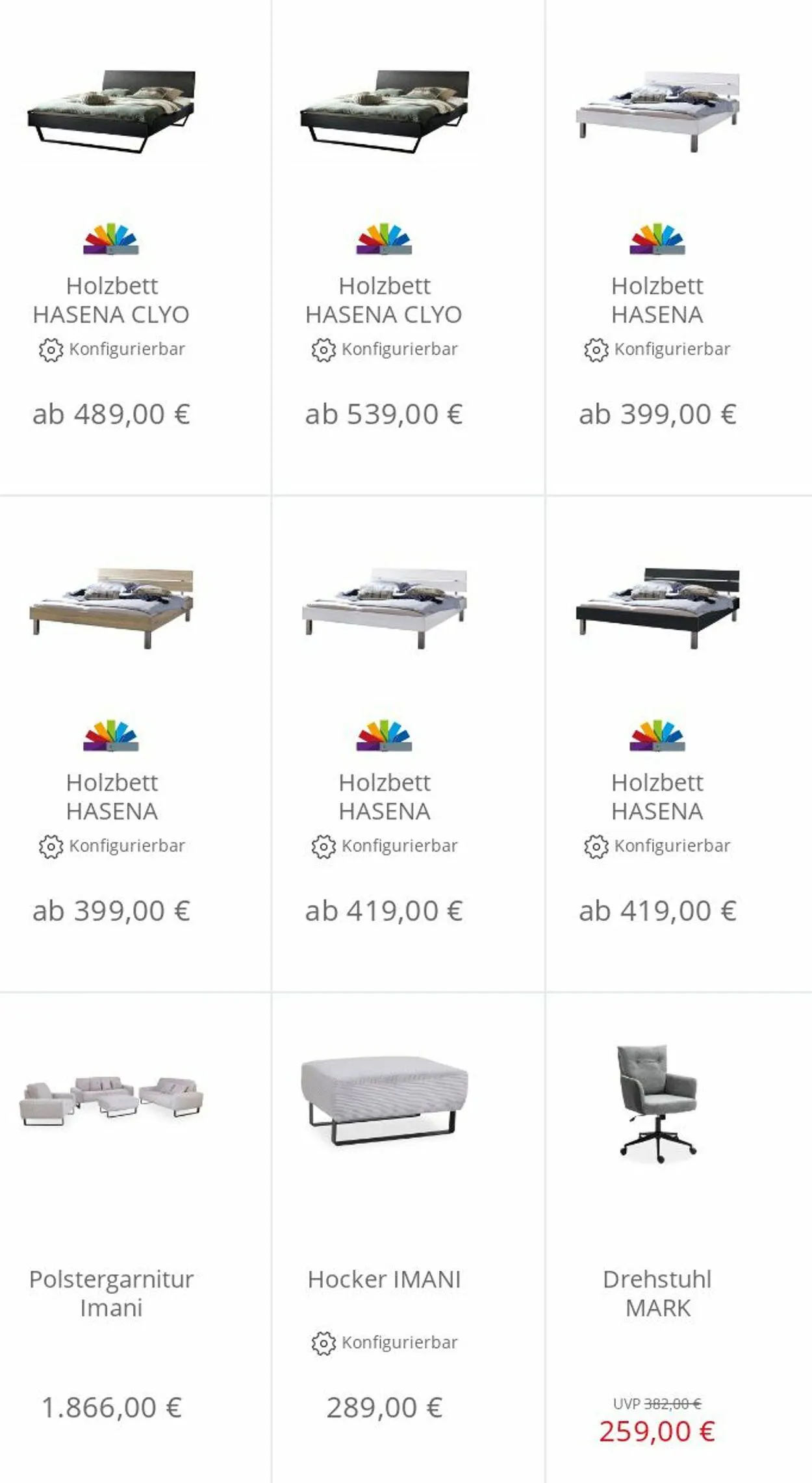Open Holzbett HASENA CLYO priced from 489,00 €

[111, 300]
